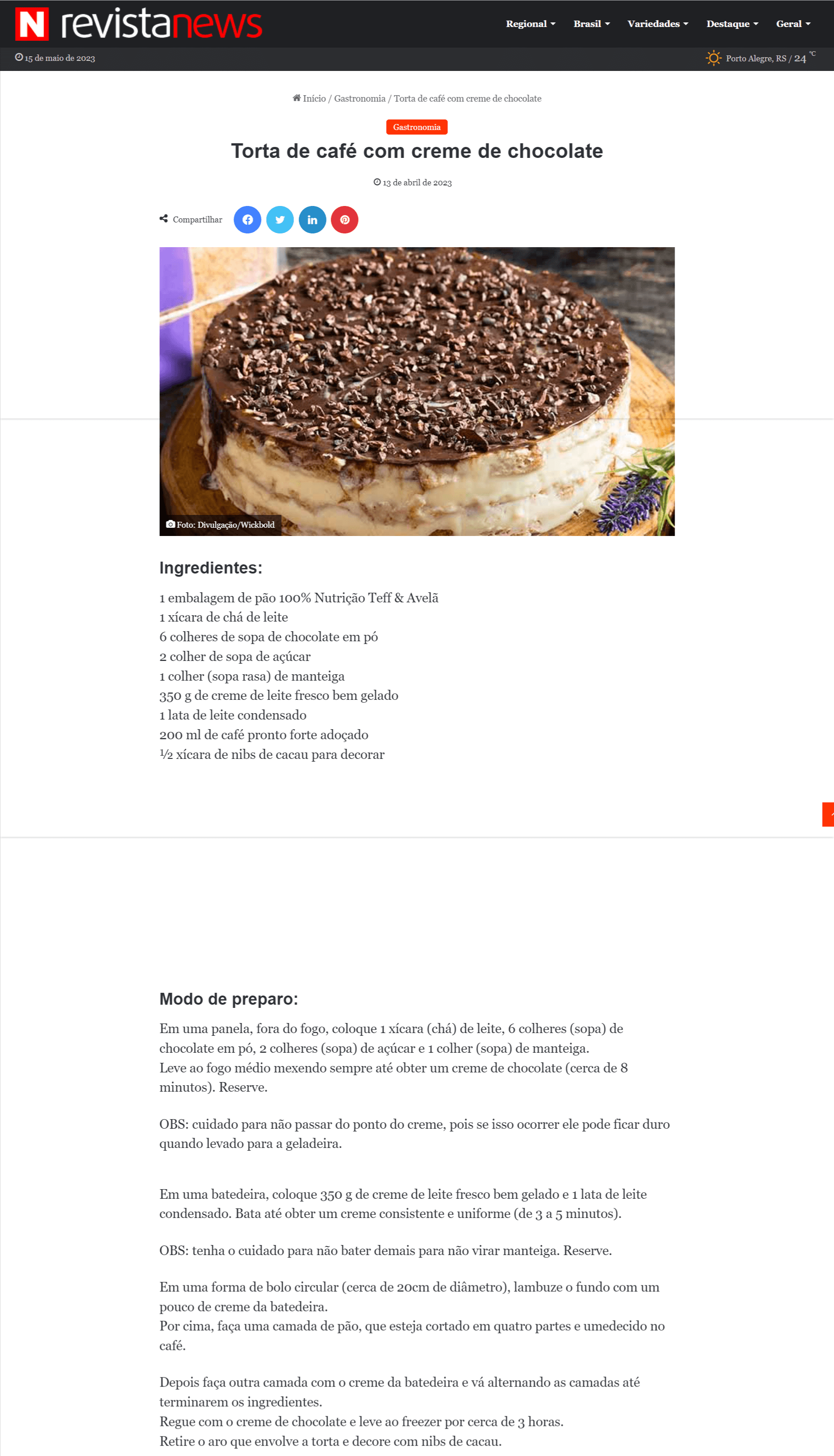Tap the red Gastronomia category tag

coord(416,127)
